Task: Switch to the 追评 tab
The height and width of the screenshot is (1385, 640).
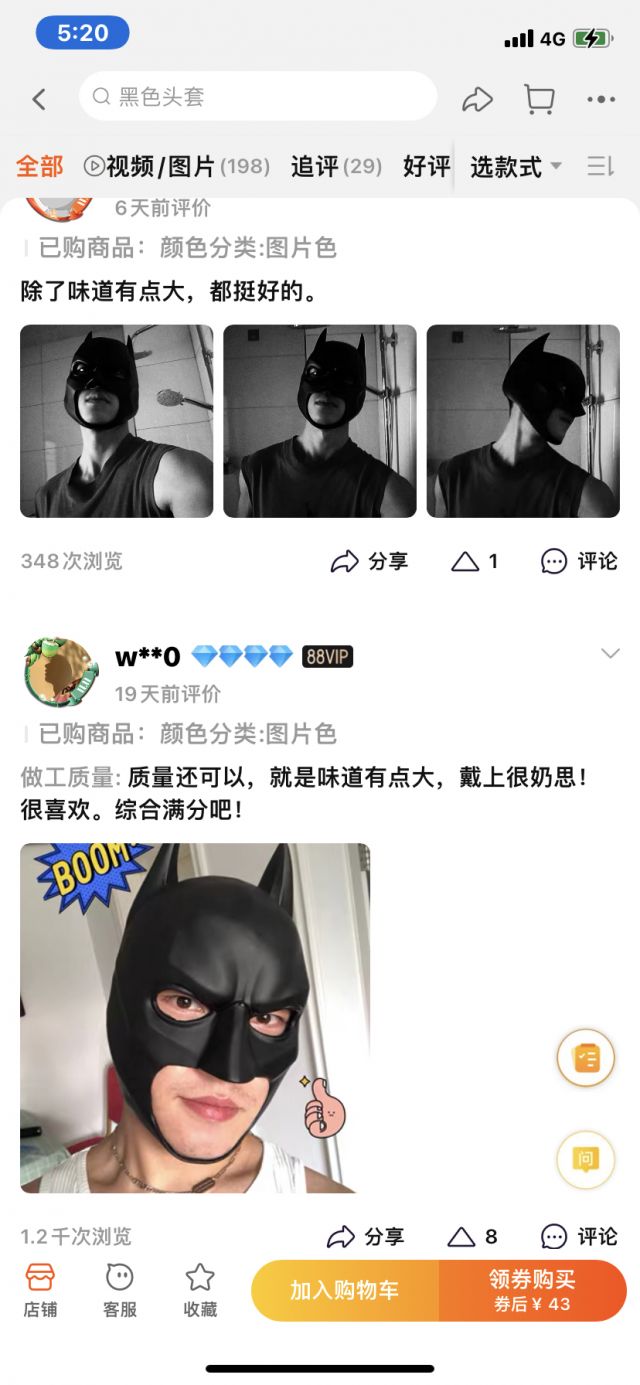Action: point(336,166)
